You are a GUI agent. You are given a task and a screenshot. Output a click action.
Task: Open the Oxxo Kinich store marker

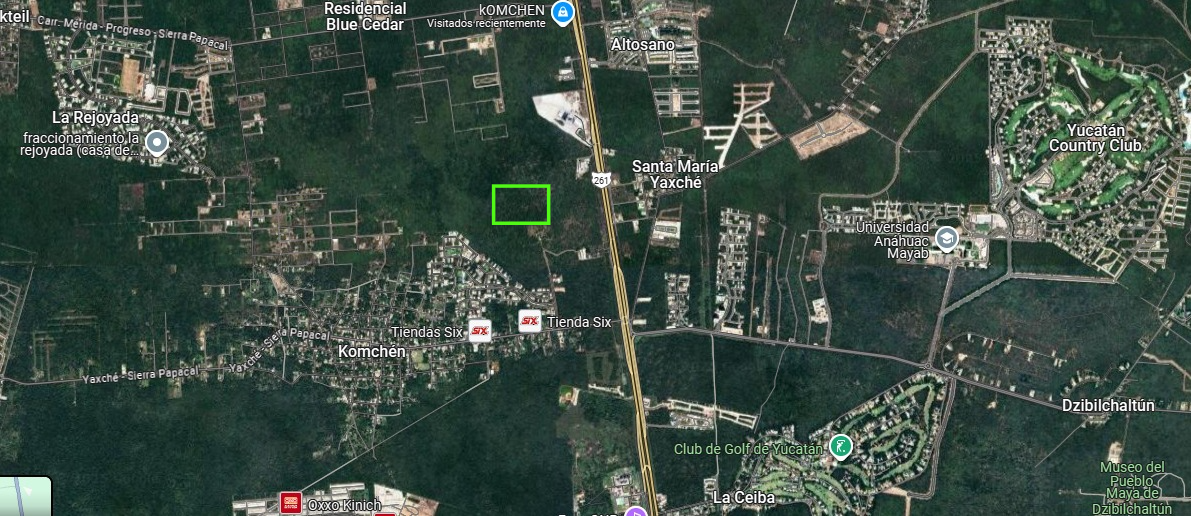point(291,503)
